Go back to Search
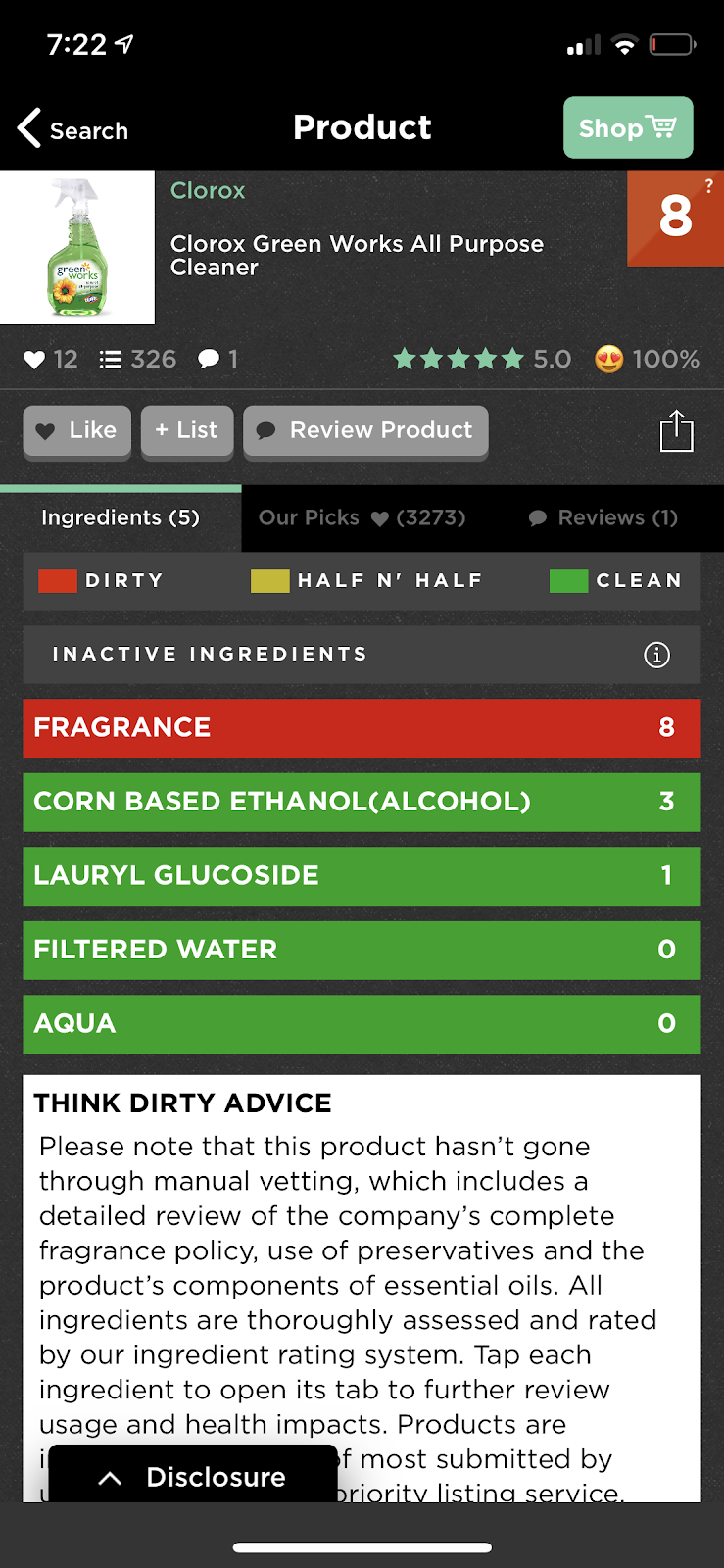724x1568 pixels. (73, 129)
